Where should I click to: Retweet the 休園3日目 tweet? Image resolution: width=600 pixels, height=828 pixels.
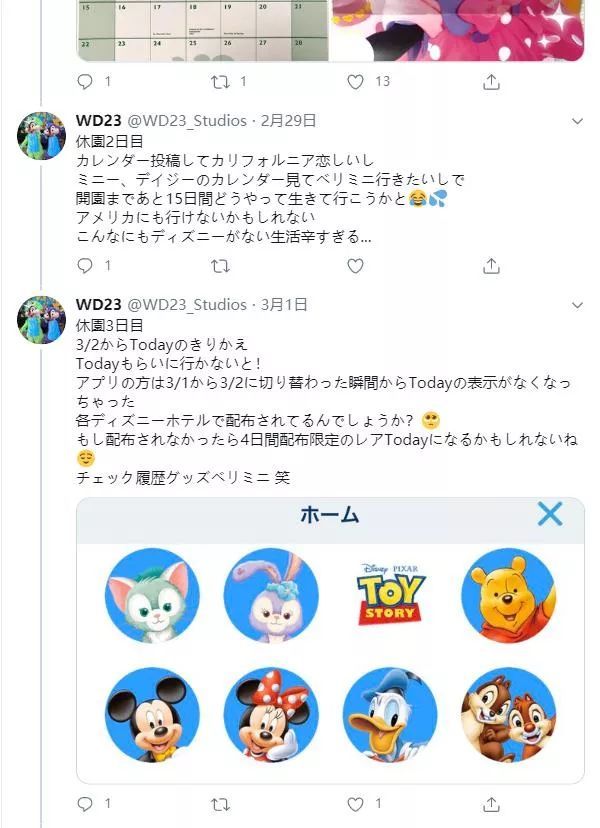pos(220,804)
